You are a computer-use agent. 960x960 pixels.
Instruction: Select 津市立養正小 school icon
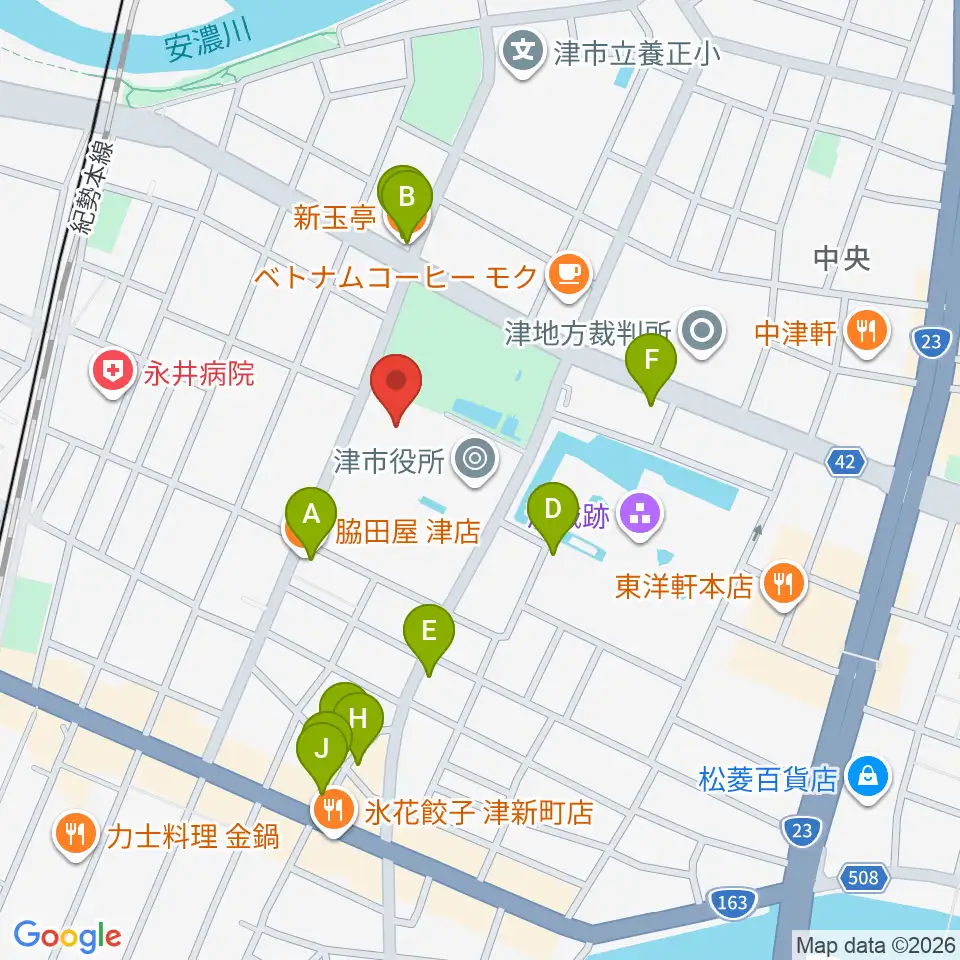pyautogui.click(x=522, y=53)
